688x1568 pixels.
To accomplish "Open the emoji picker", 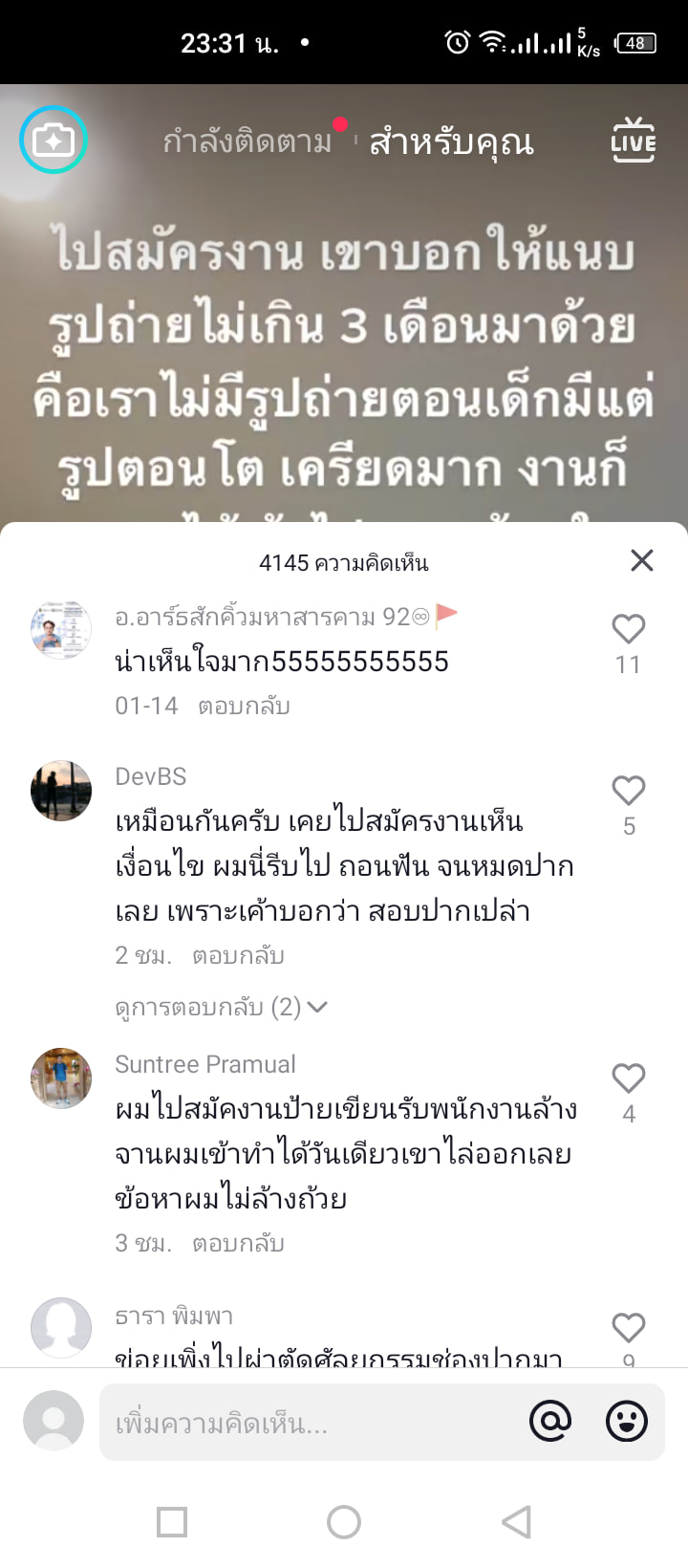I will click(627, 1422).
